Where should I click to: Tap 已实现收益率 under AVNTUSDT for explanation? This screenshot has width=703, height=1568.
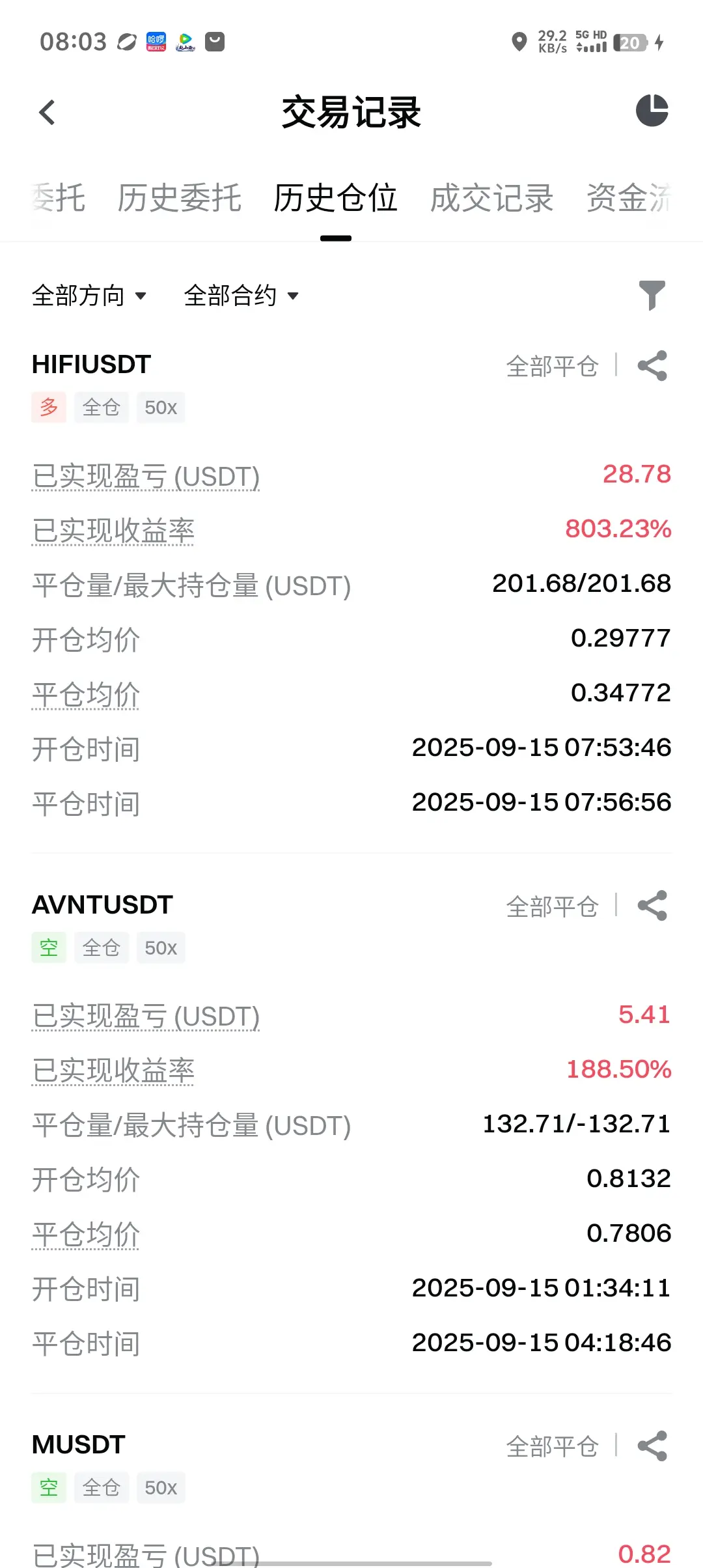click(x=113, y=1071)
